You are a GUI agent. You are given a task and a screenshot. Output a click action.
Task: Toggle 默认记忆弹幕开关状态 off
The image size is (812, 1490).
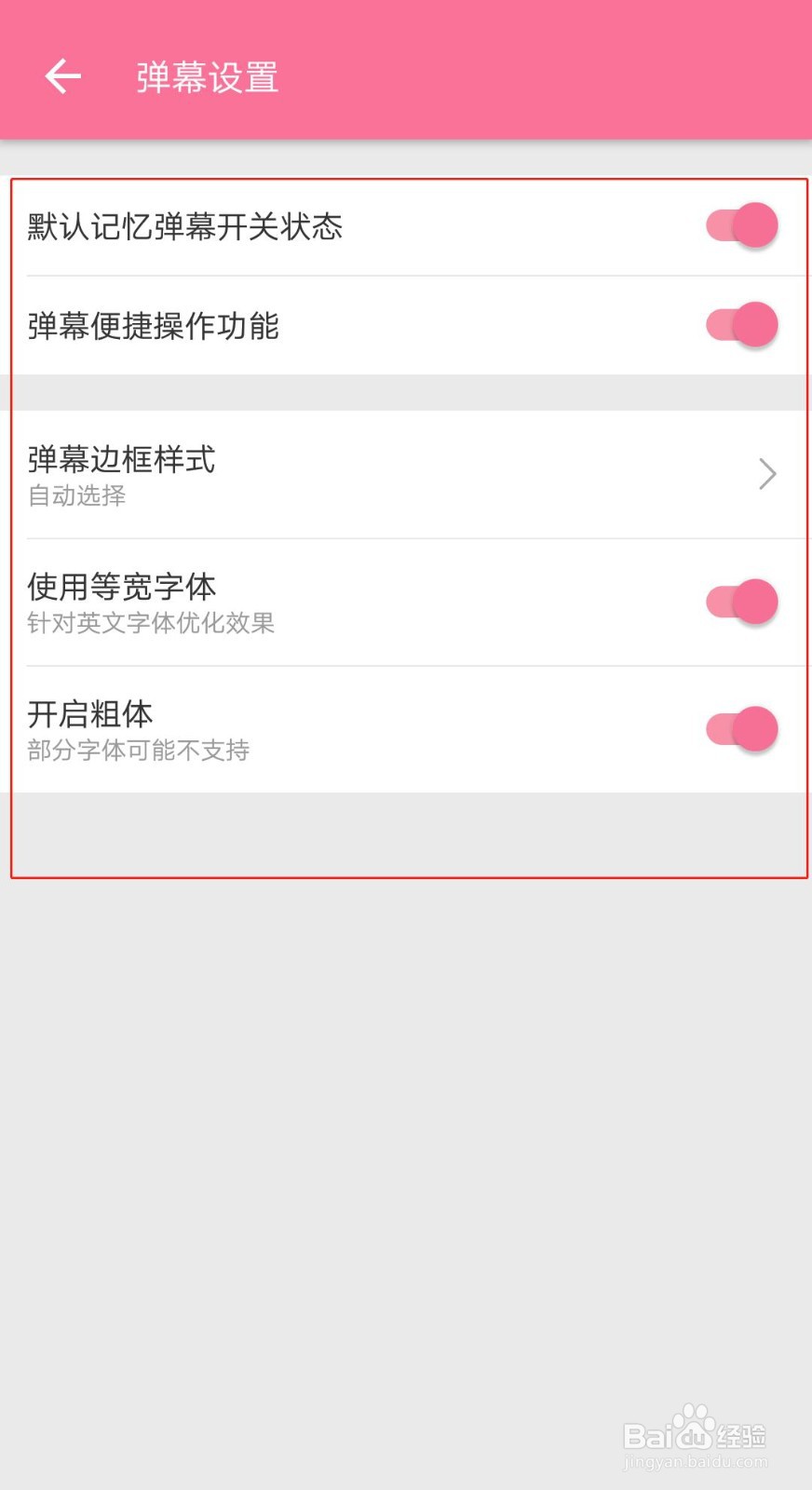click(x=740, y=224)
